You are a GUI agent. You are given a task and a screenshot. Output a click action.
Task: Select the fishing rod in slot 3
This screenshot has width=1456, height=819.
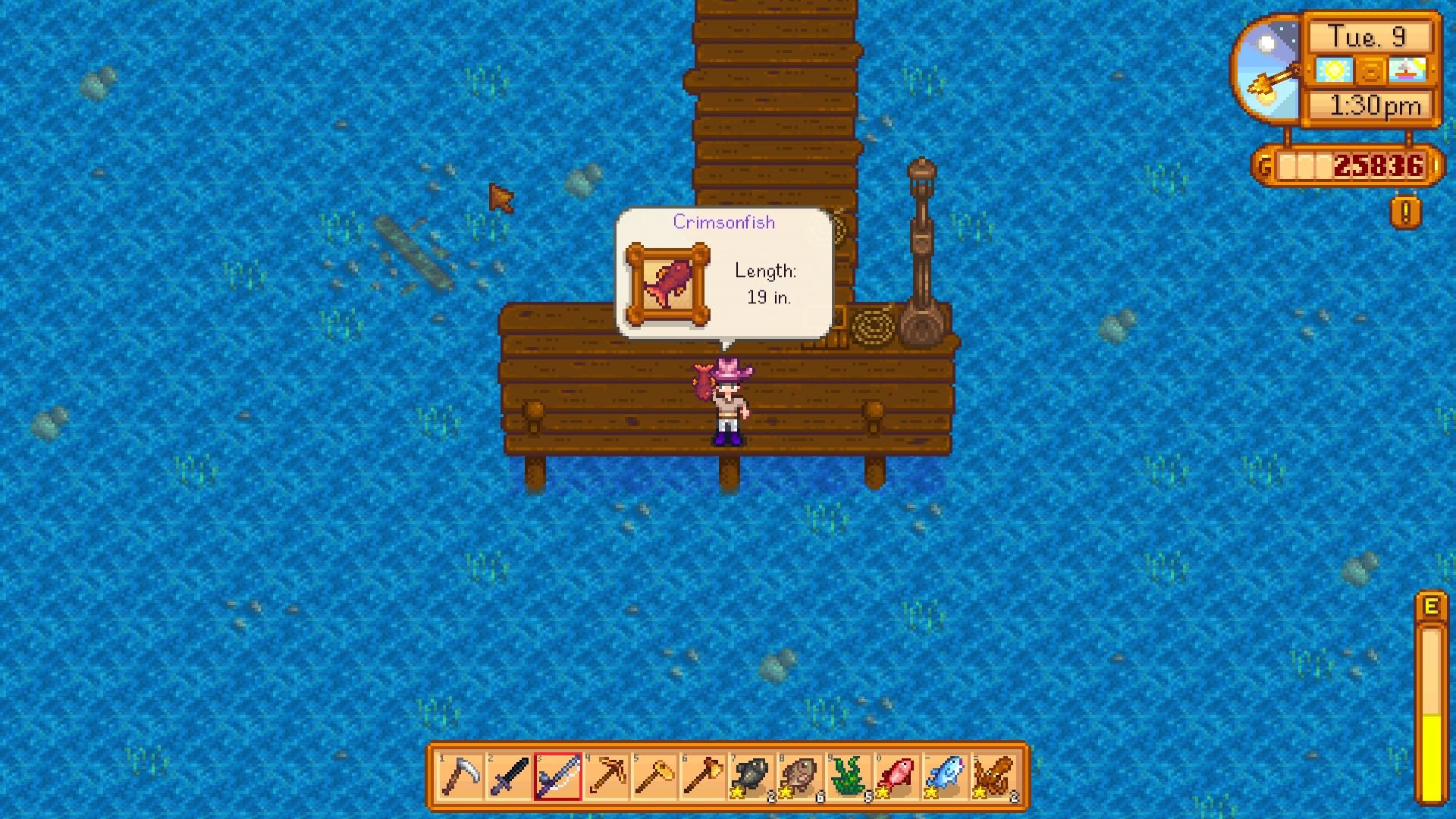557,777
